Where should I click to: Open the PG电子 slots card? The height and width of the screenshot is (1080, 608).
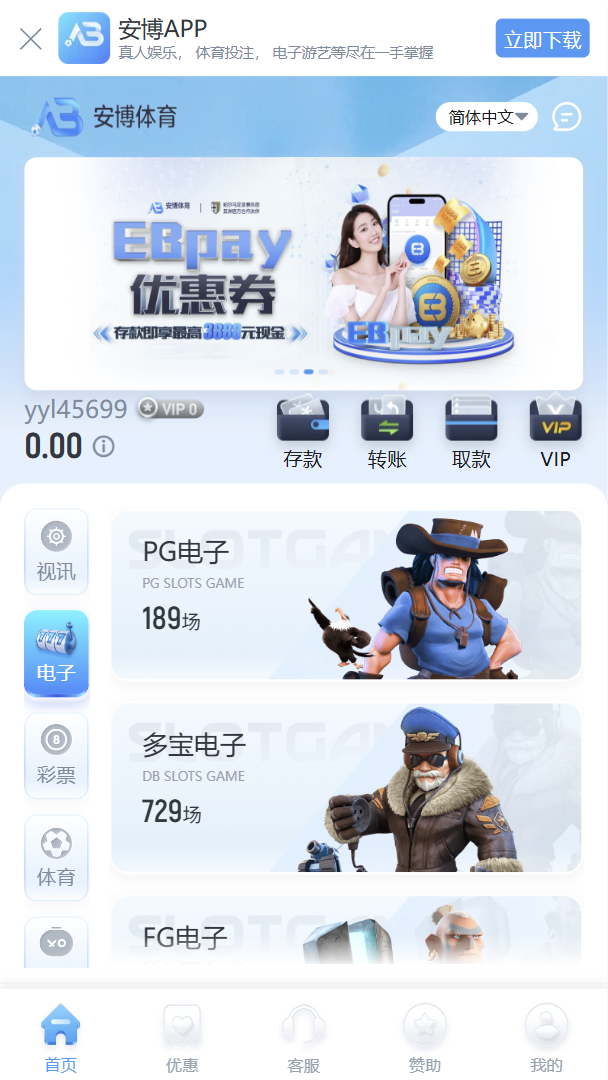(x=346, y=595)
